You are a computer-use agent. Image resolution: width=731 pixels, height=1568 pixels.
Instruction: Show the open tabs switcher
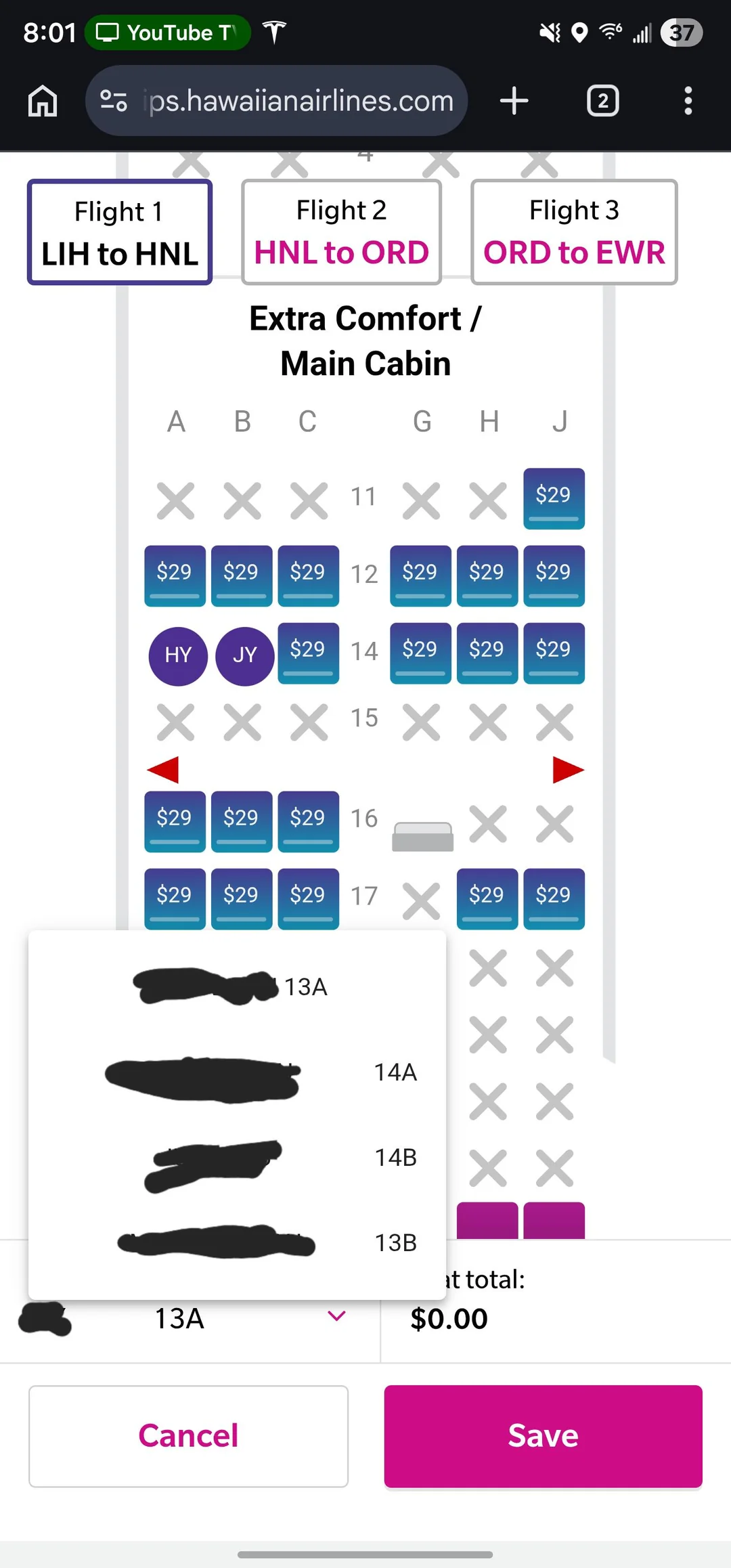pyautogui.click(x=602, y=101)
